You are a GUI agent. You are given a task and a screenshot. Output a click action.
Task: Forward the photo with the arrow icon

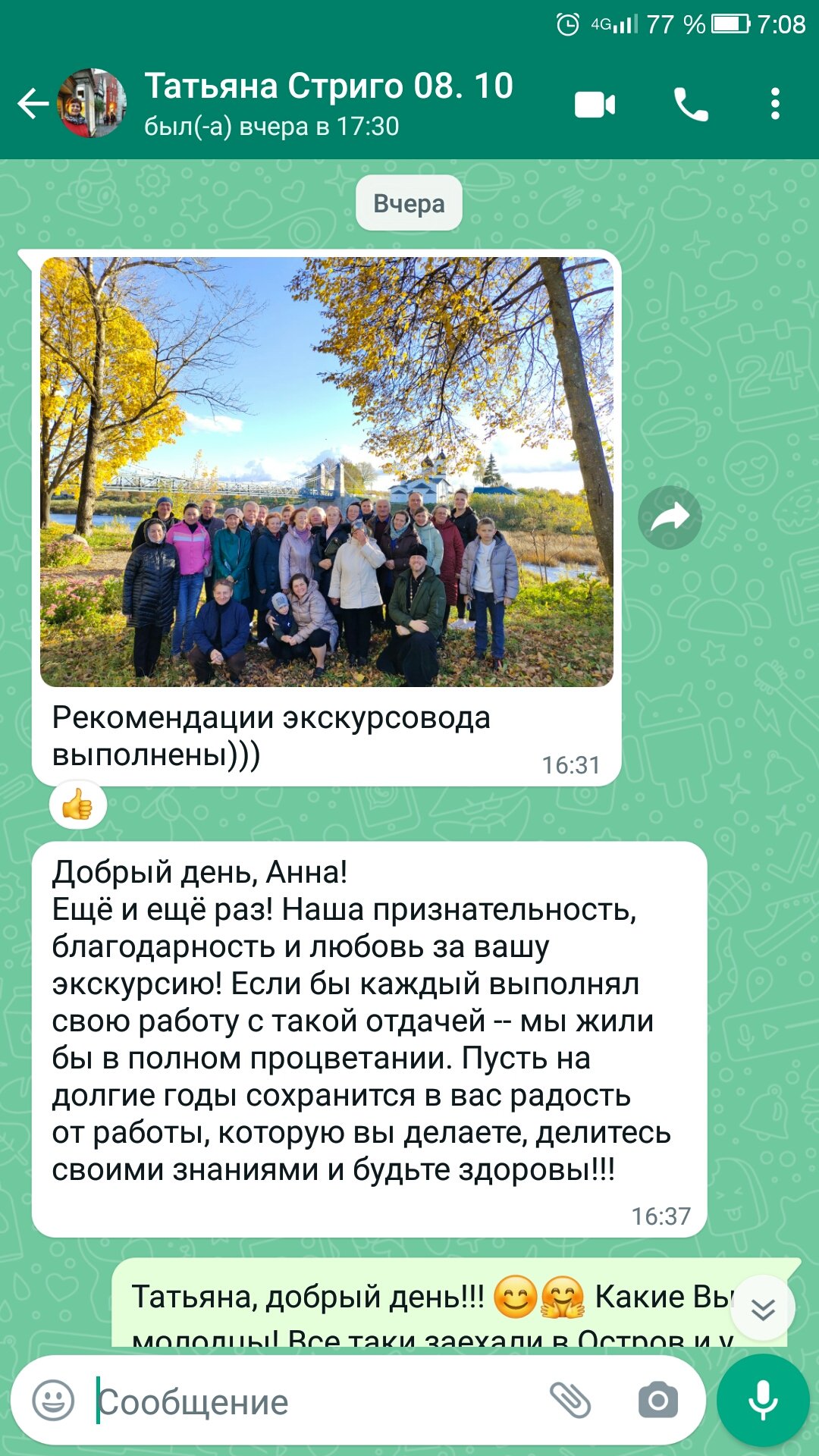670,517
